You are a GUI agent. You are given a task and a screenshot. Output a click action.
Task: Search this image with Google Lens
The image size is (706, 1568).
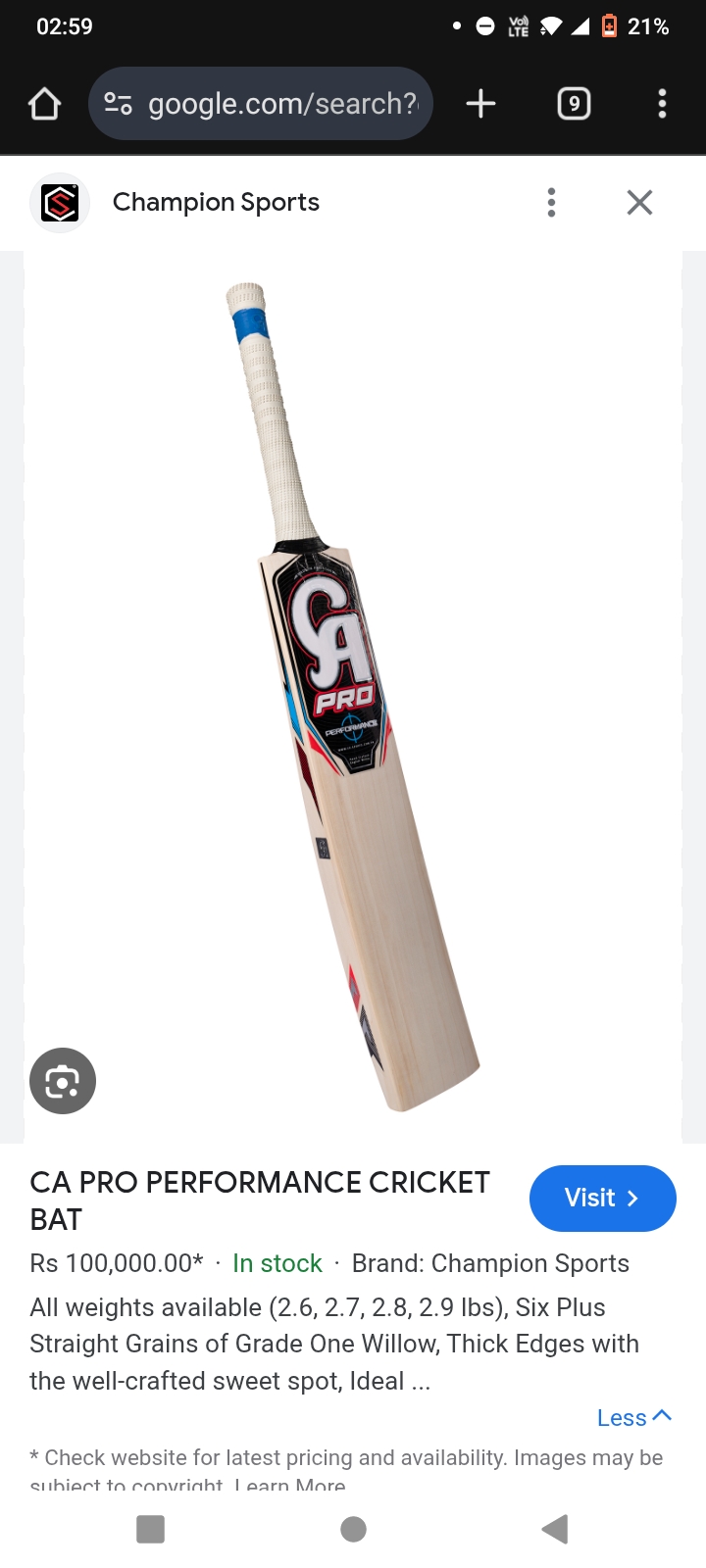63,1081
